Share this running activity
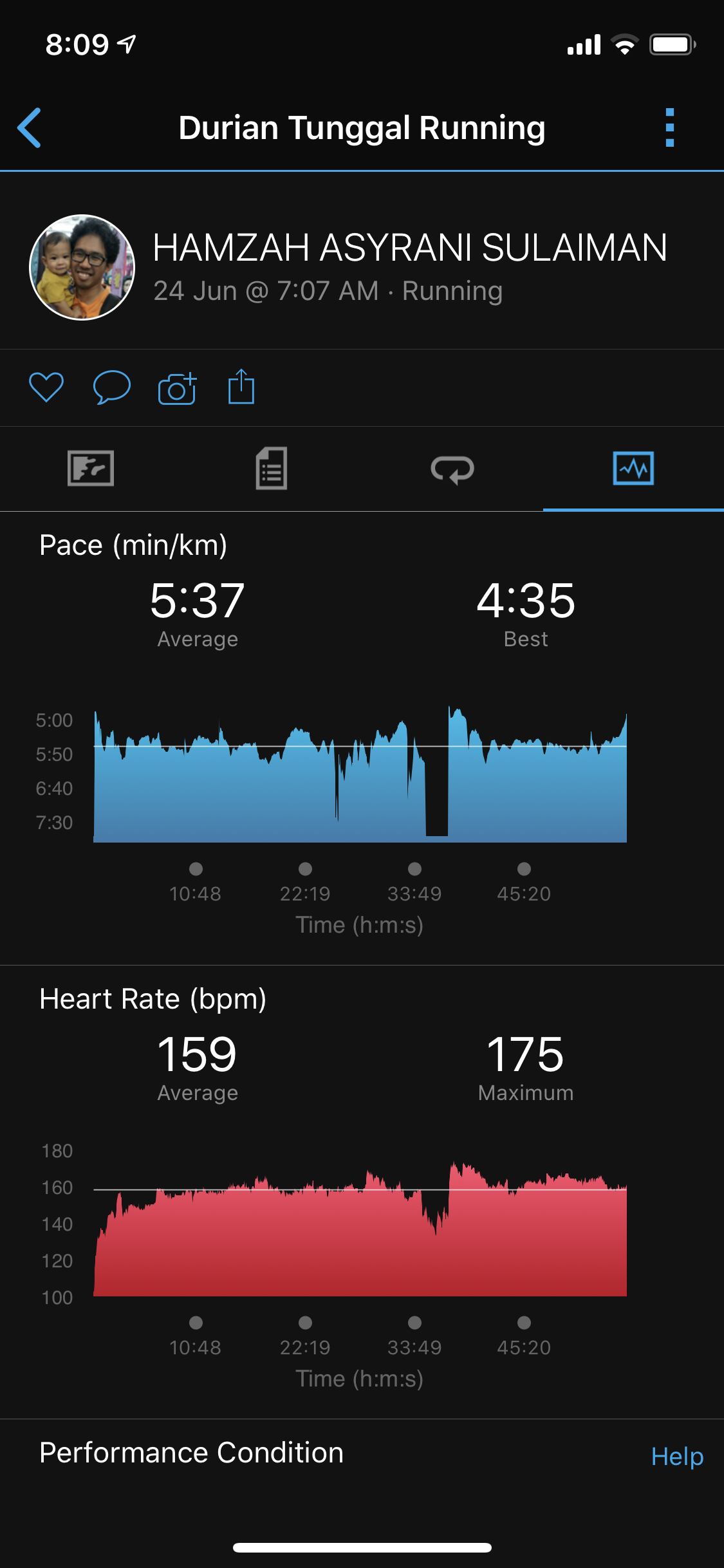Image resolution: width=724 pixels, height=1568 pixels. (x=241, y=387)
